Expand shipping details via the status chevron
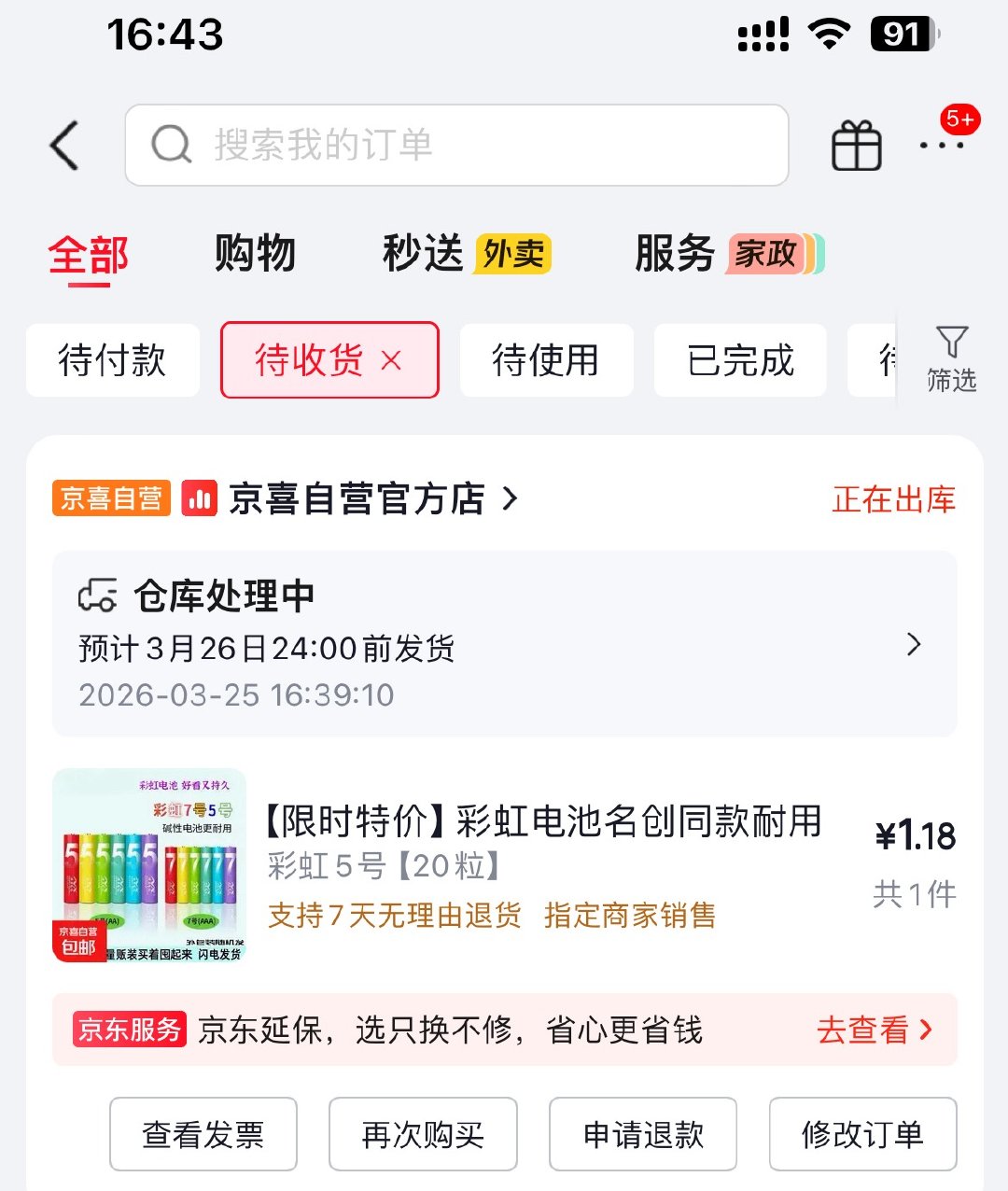 point(913,645)
